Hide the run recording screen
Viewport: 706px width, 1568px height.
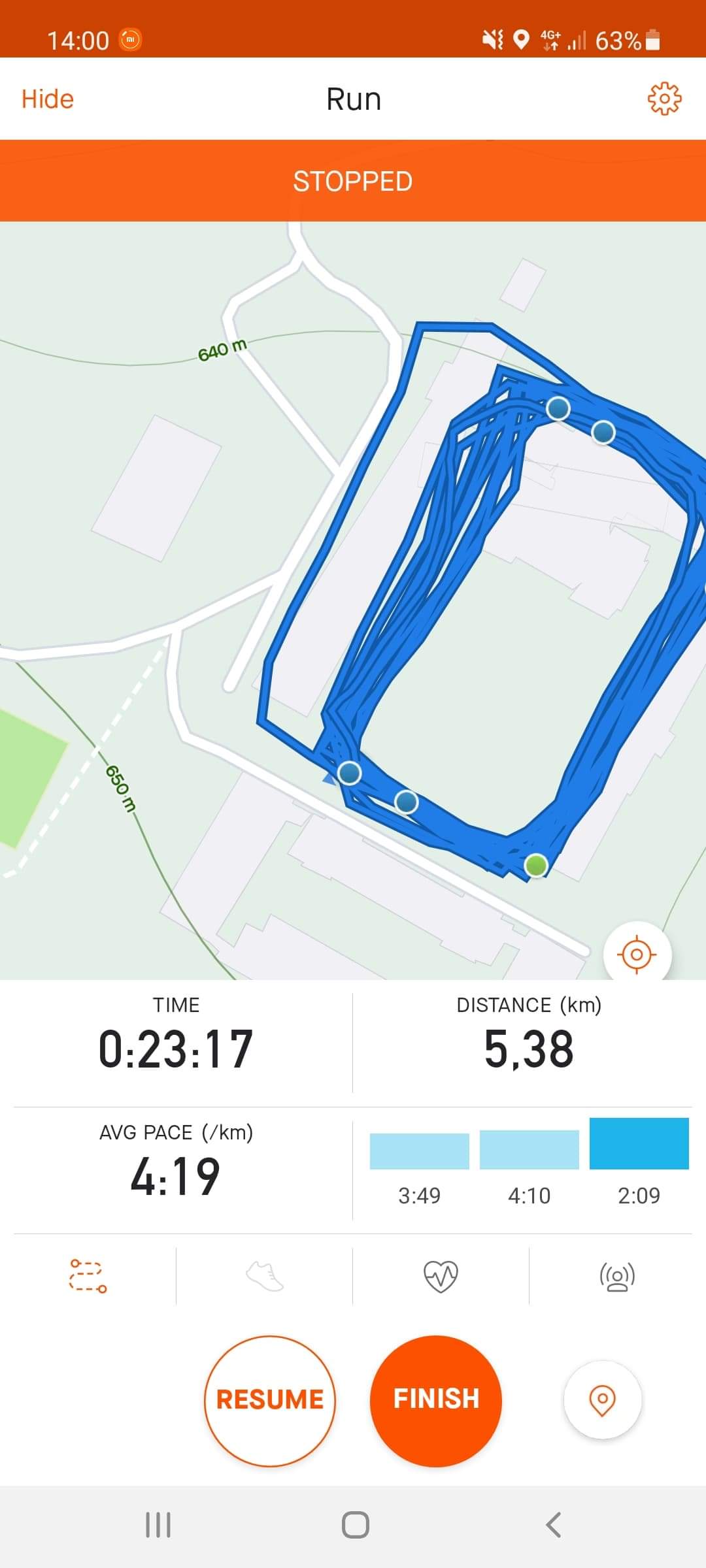tap(47, 99)
